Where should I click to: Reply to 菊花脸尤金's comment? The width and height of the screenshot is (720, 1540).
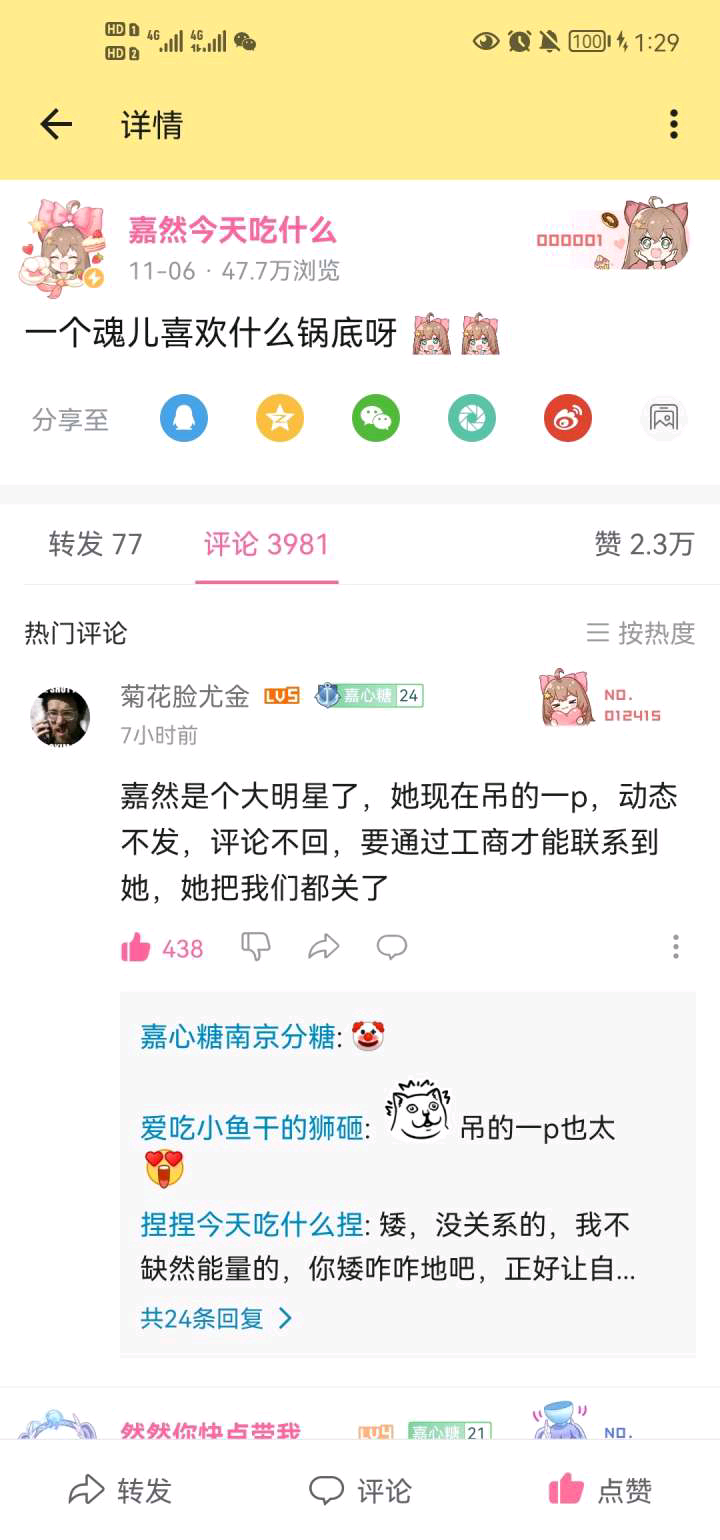click(x=392, y=946)
